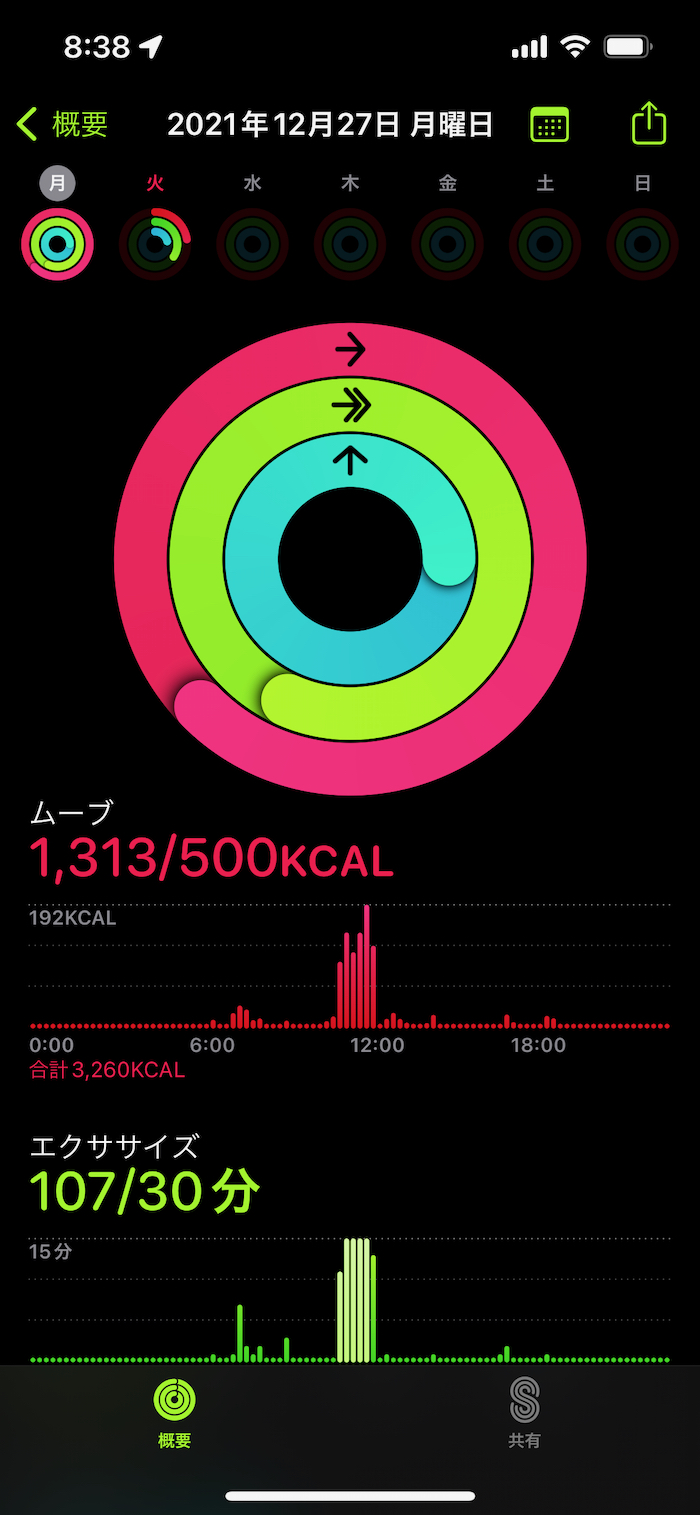Image resolution: width=700 pixels, height=1515 pixels.
Task: Select Monday (月) activity rings
Action: pos(57,243)
